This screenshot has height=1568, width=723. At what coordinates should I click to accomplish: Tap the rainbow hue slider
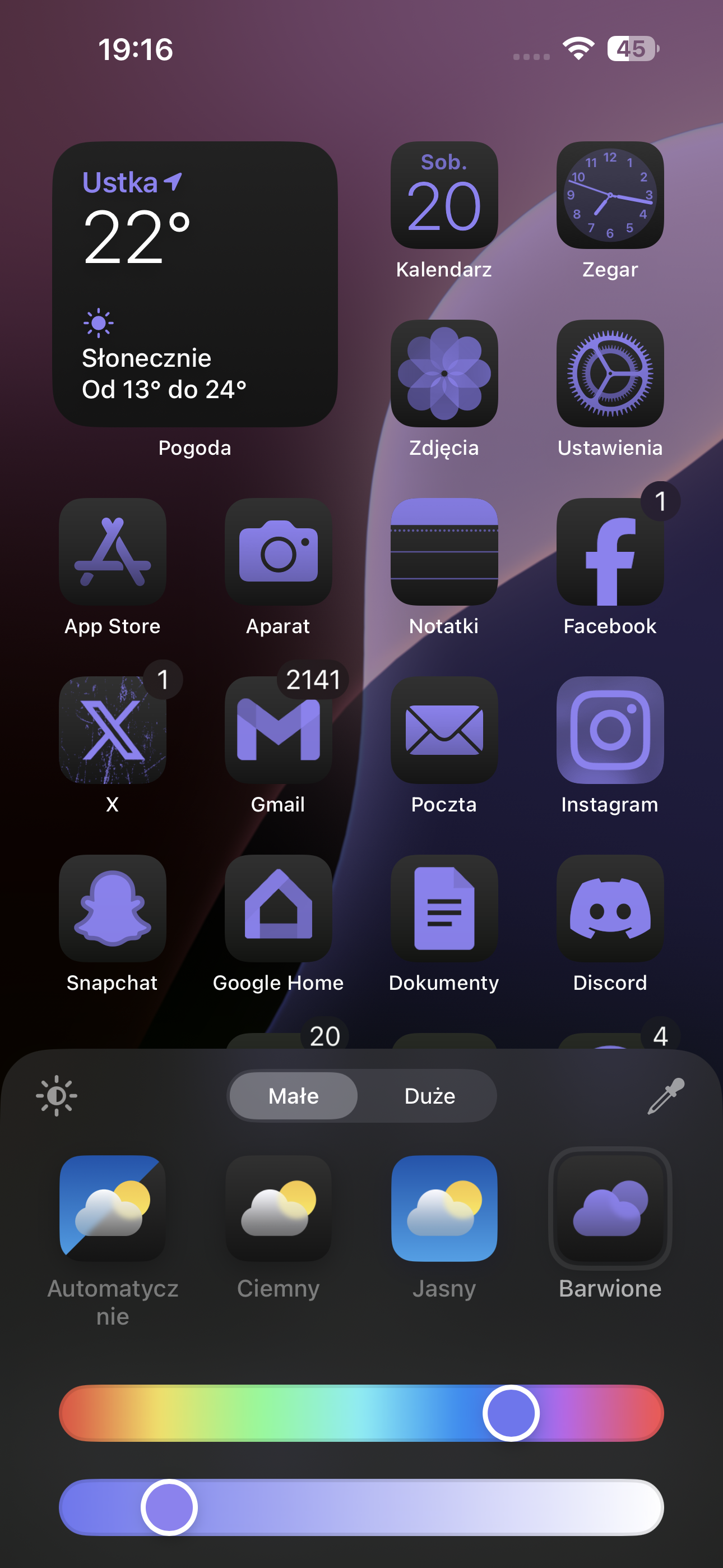click(x=361, y=1413)
